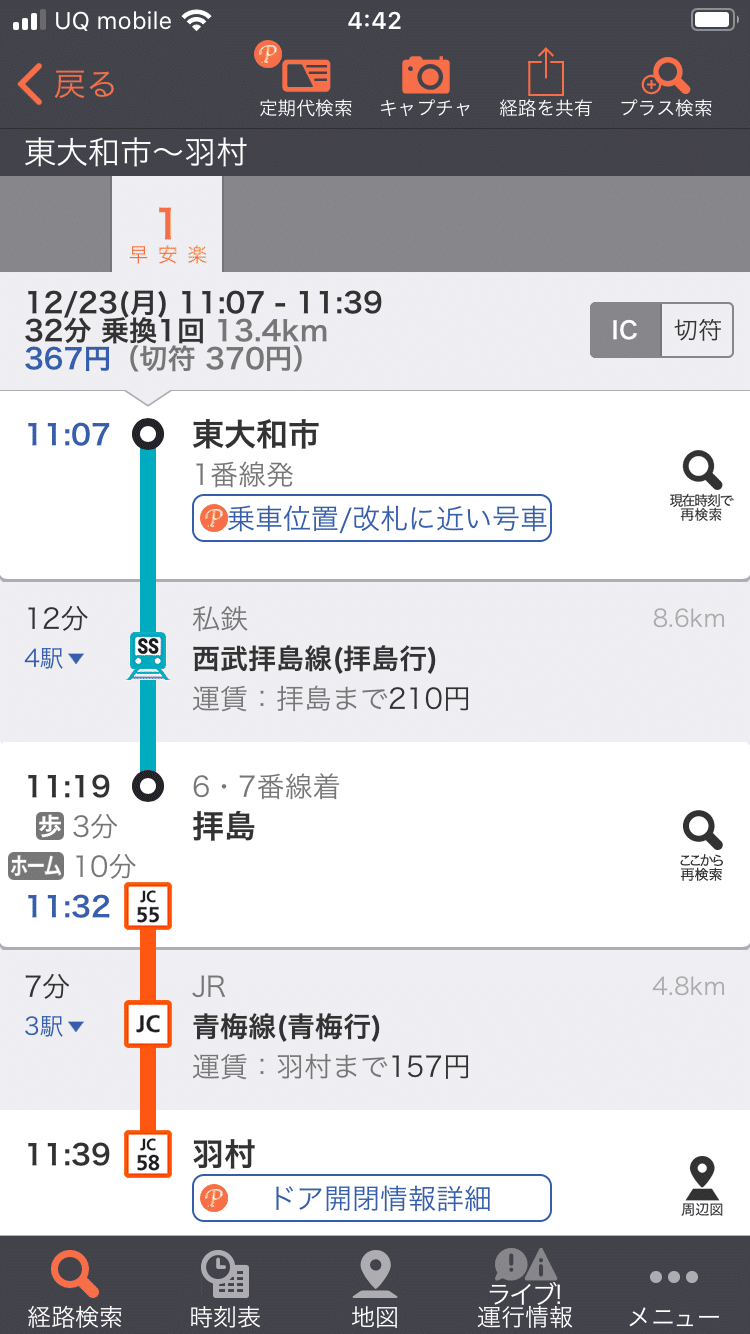This screenshot has width=750, height=1334.
Task: Open 乗車位置/改札に近い号車 info
Action: coord(372,519)
